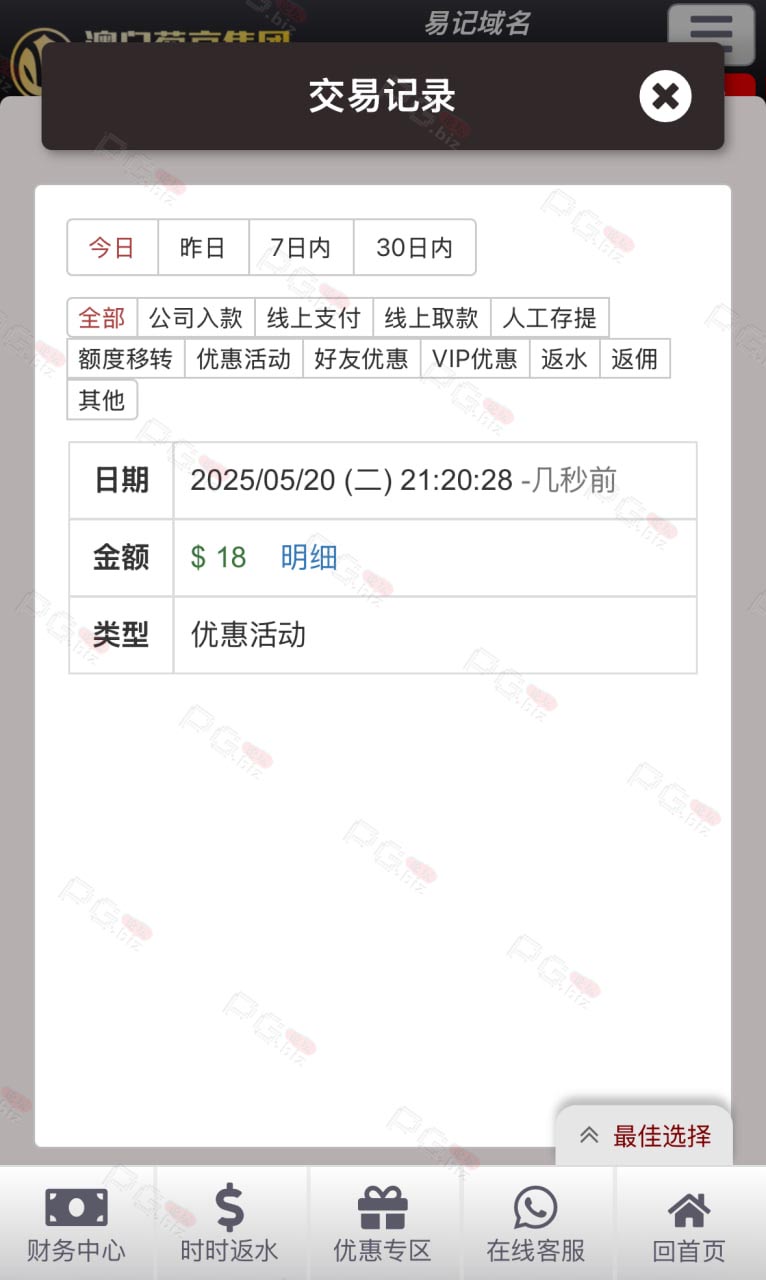The image size is (766, 1280).
Task: Close the 交易记录 dialog
Action: pyautogui.click(x=665, y=96)
